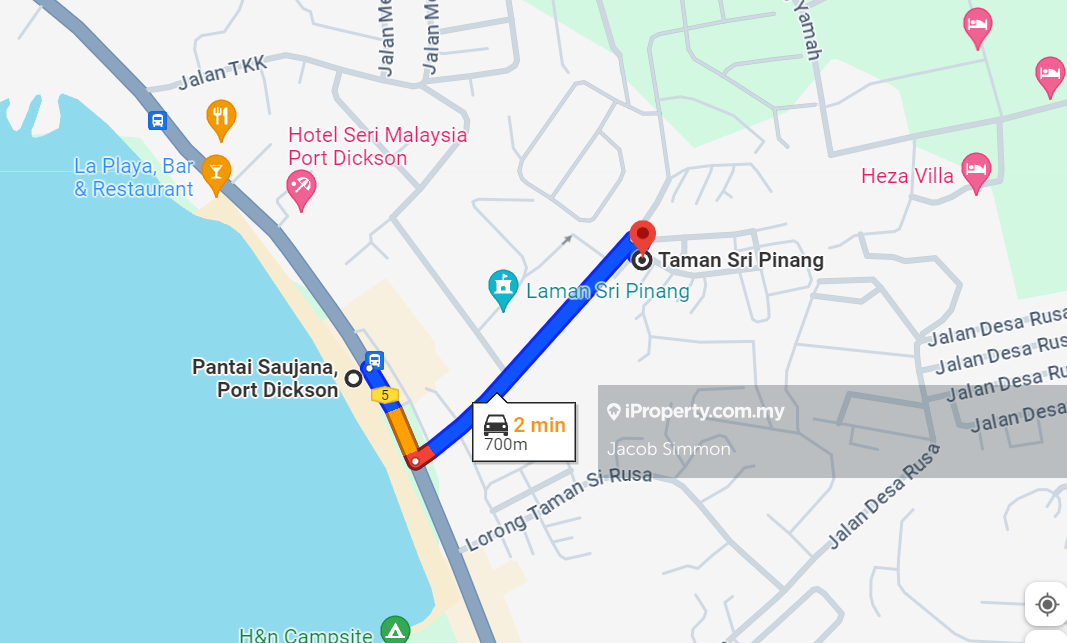
Task: Open the Heza Villa hotel pin
Action: pyautogui.click(x=976, y=170)
